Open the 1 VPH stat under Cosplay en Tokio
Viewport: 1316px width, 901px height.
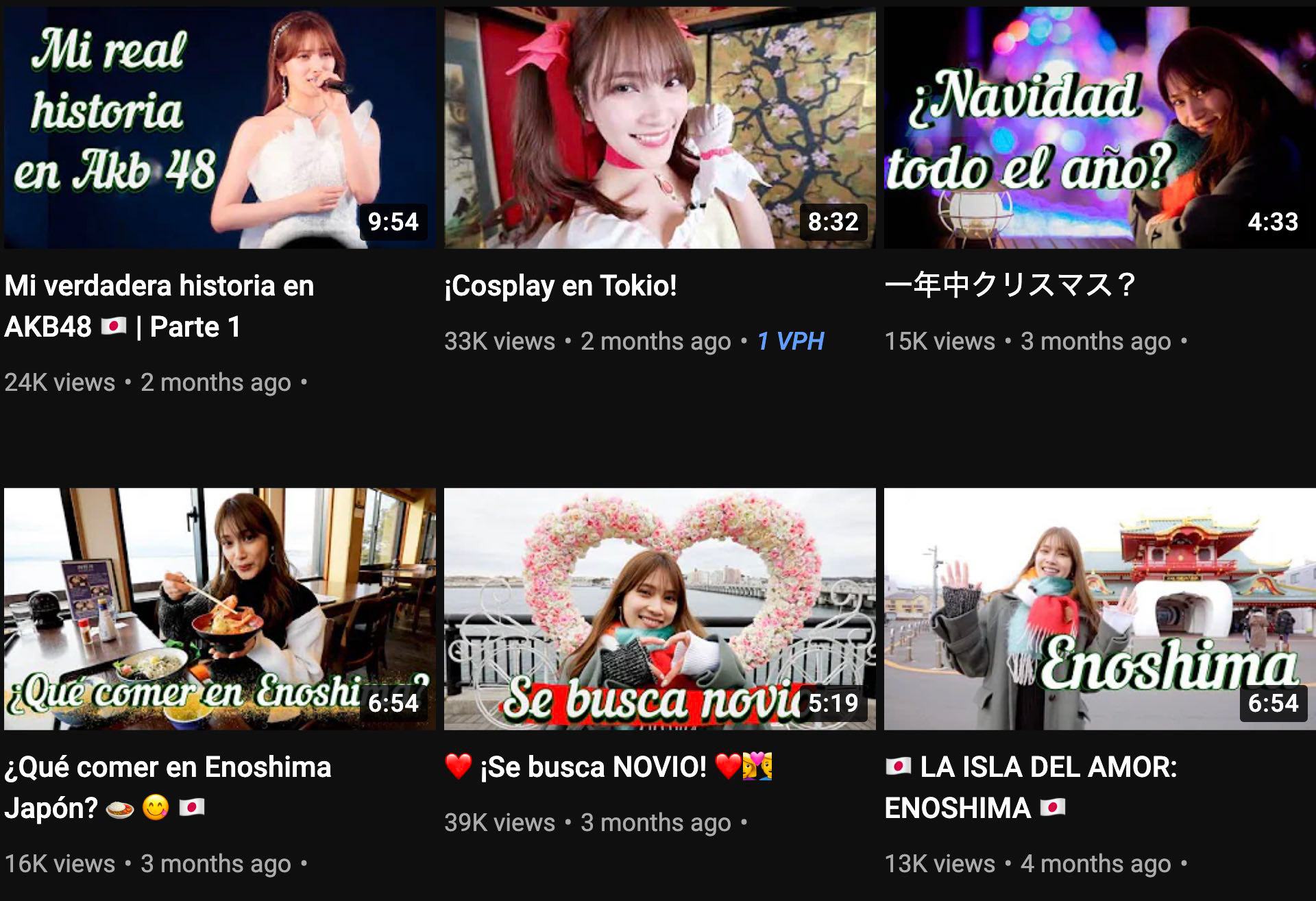(x=790, y=341)
